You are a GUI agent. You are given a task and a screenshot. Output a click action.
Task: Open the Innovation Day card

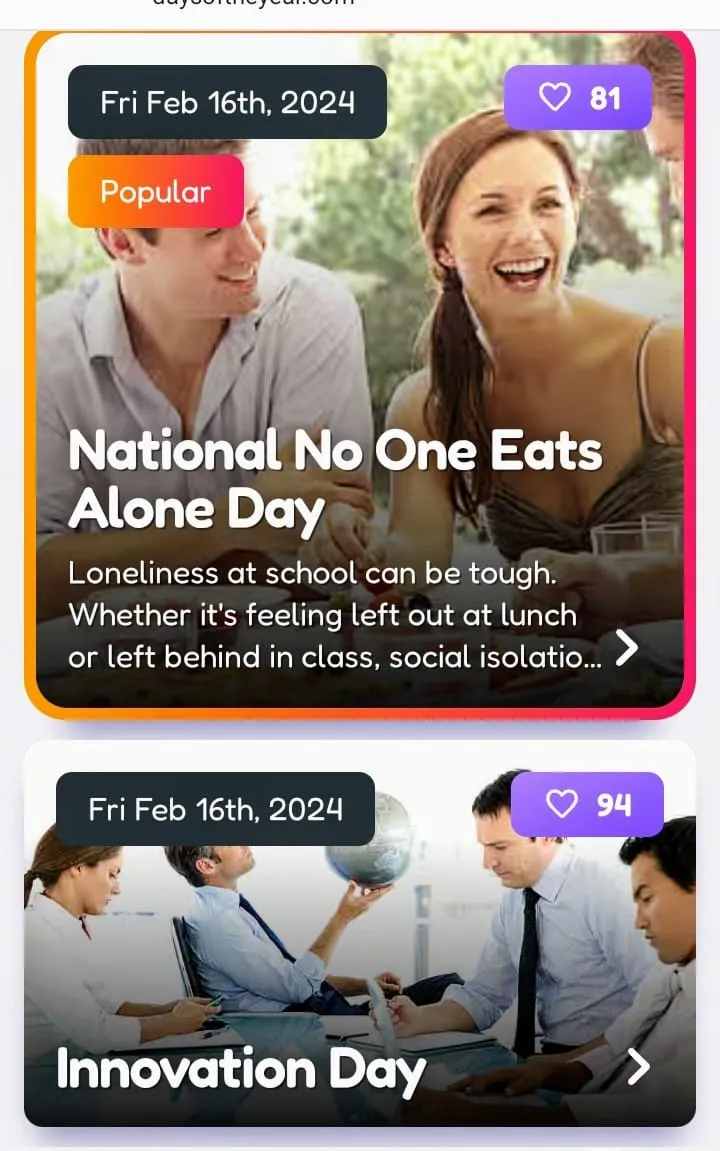[x=241, y=1070]
